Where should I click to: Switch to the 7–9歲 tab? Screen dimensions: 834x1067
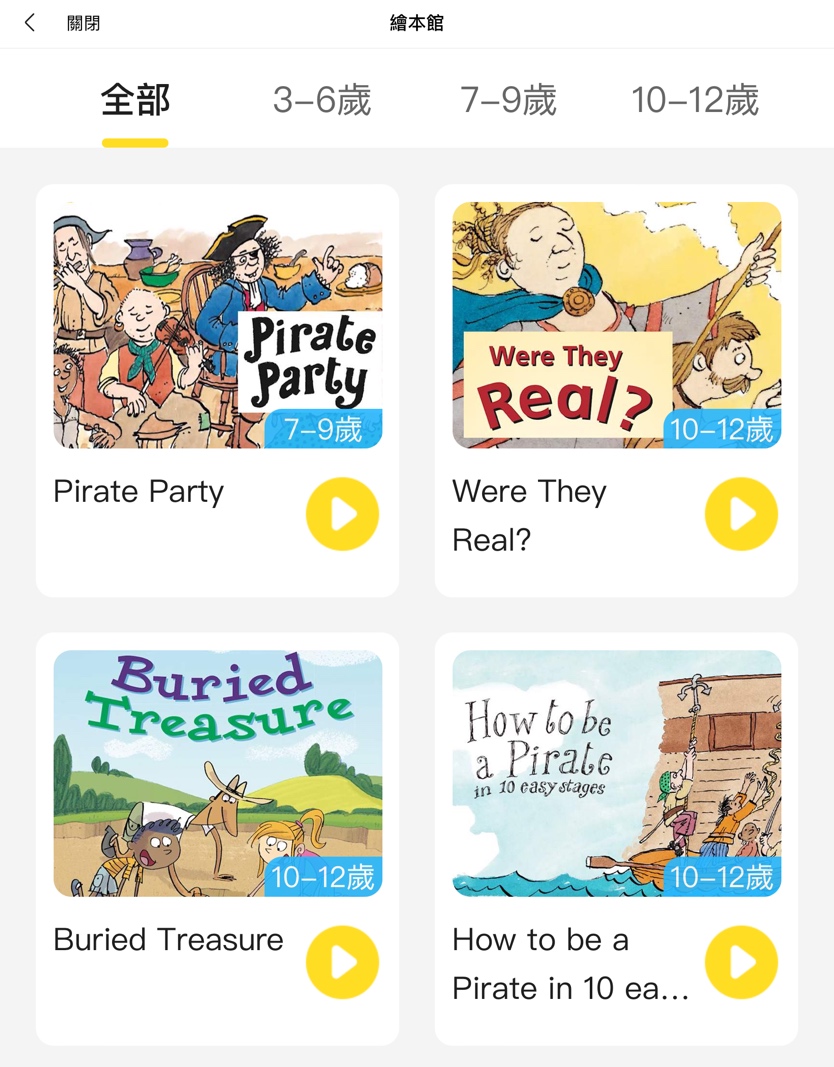click(508, 100)
